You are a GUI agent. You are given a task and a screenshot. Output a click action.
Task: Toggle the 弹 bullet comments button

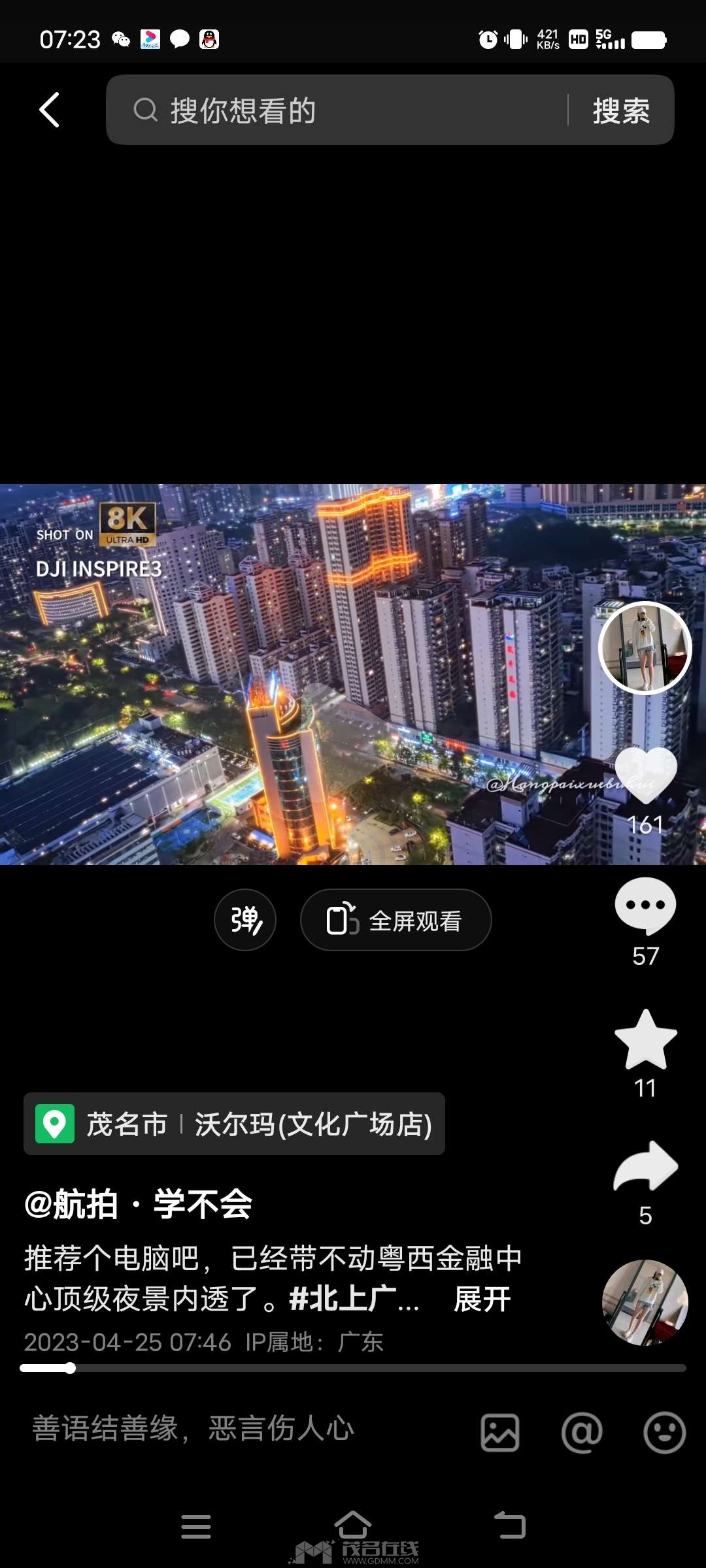point(245,920)
